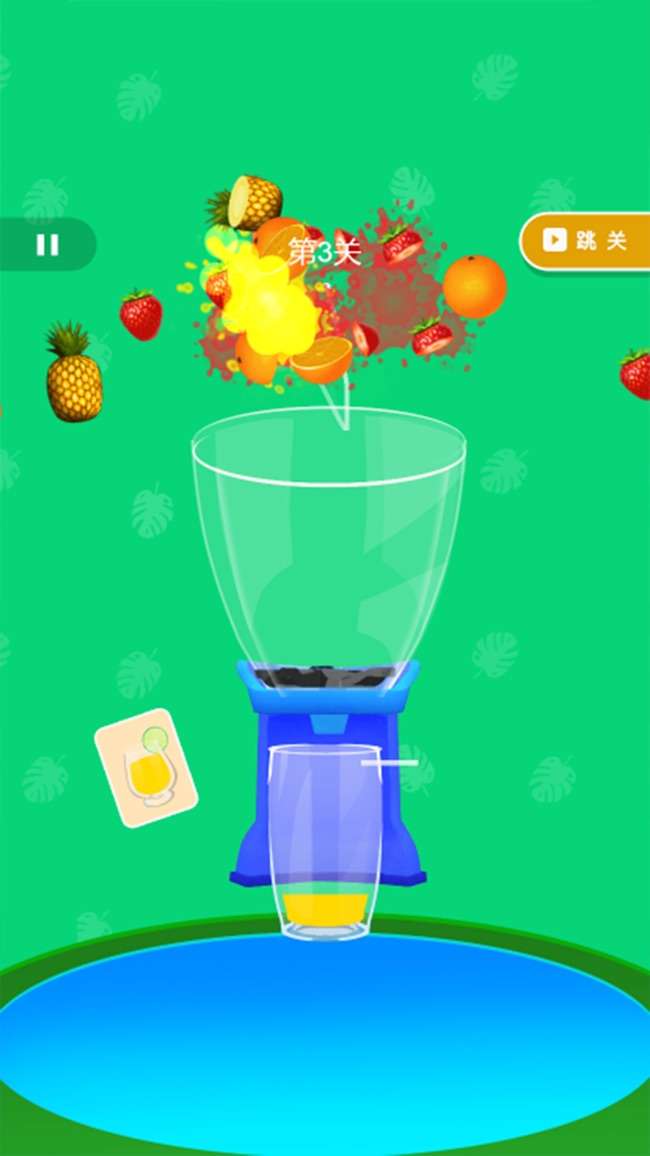Tap the 跳关 skip level button
The width and height of the screenshot is (650, 1156).
(x=586, y=241)
